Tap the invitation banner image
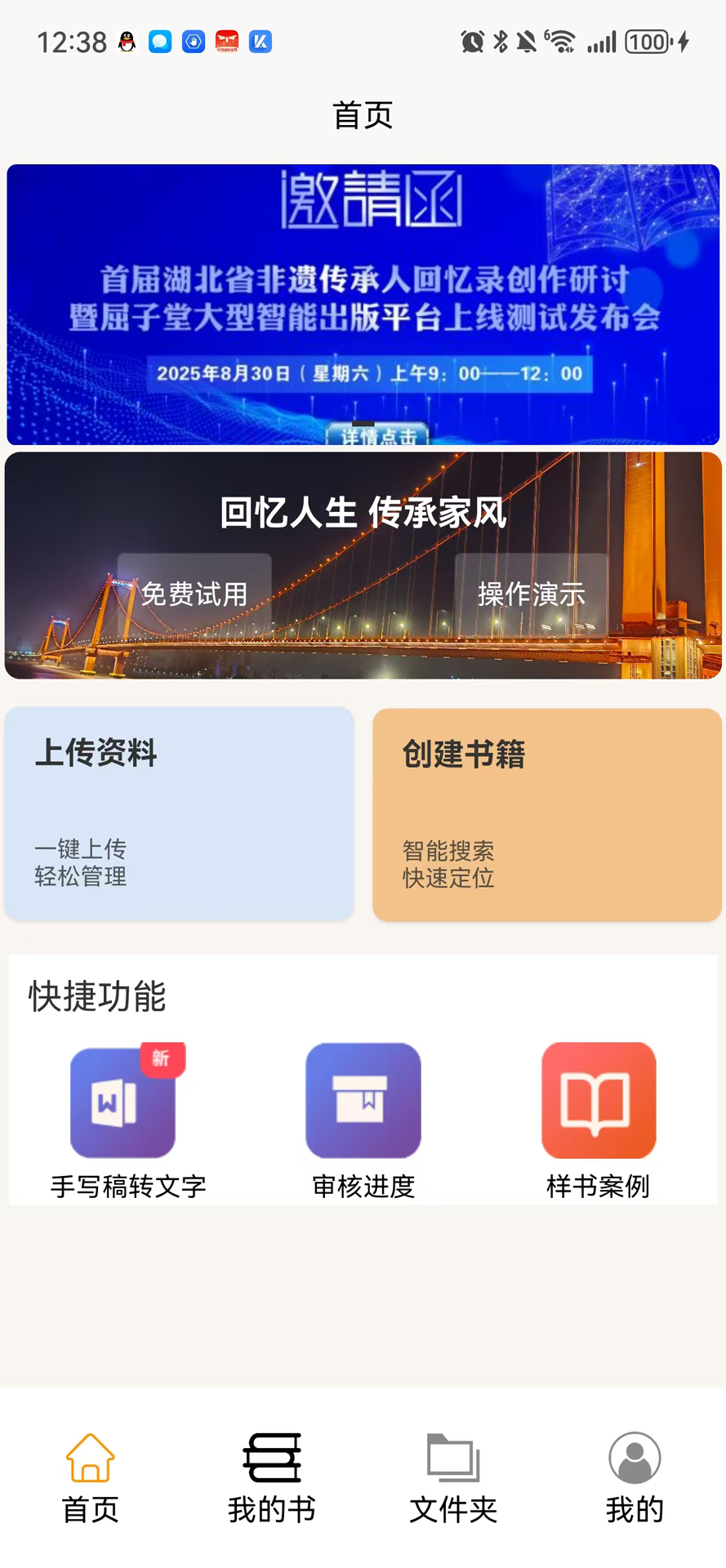The height and width of the screenshot is (1568, 726). 363,302
